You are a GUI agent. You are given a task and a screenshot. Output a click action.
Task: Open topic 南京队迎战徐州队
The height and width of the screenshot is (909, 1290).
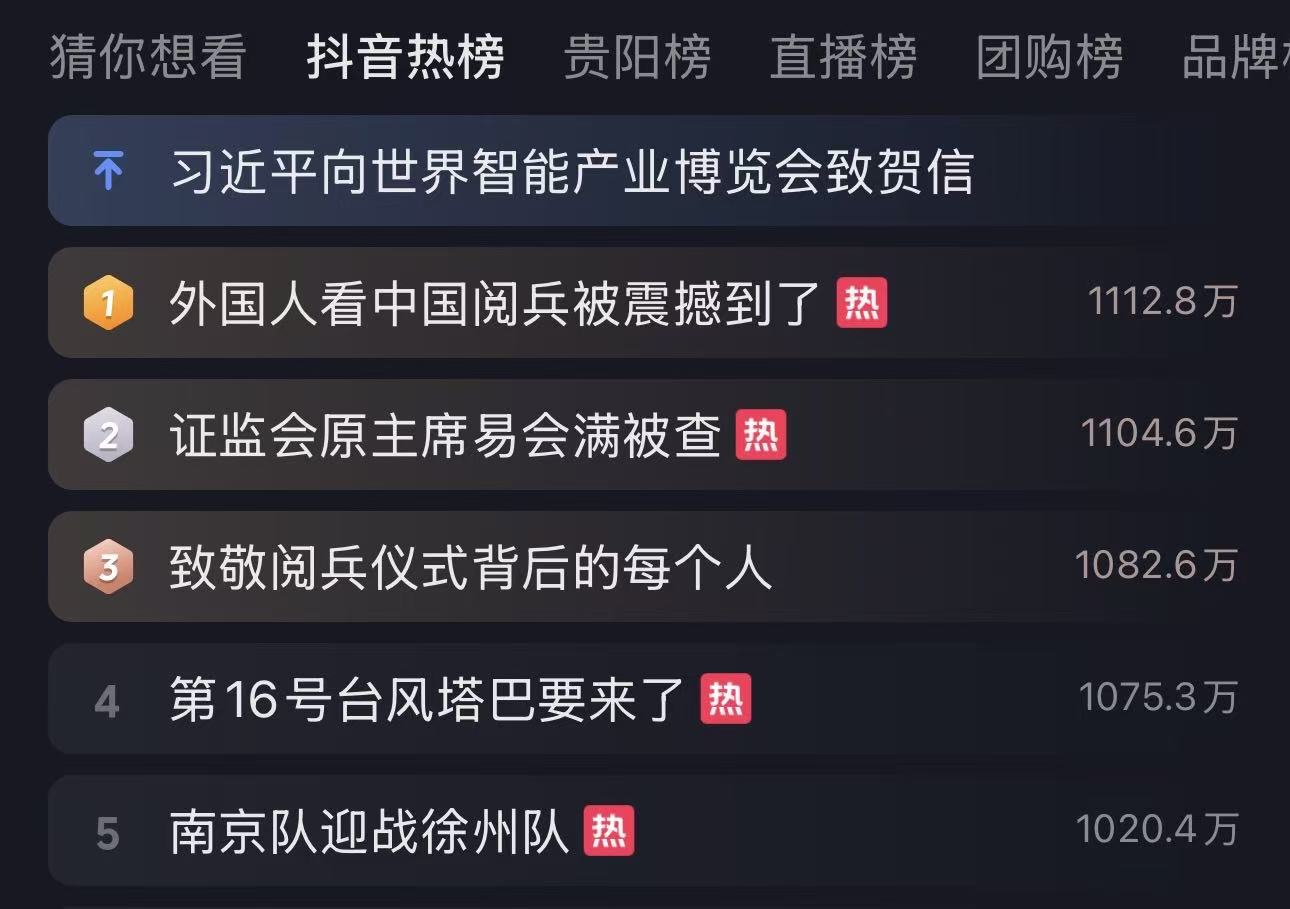pyautogui.click(x=370, y=832)
